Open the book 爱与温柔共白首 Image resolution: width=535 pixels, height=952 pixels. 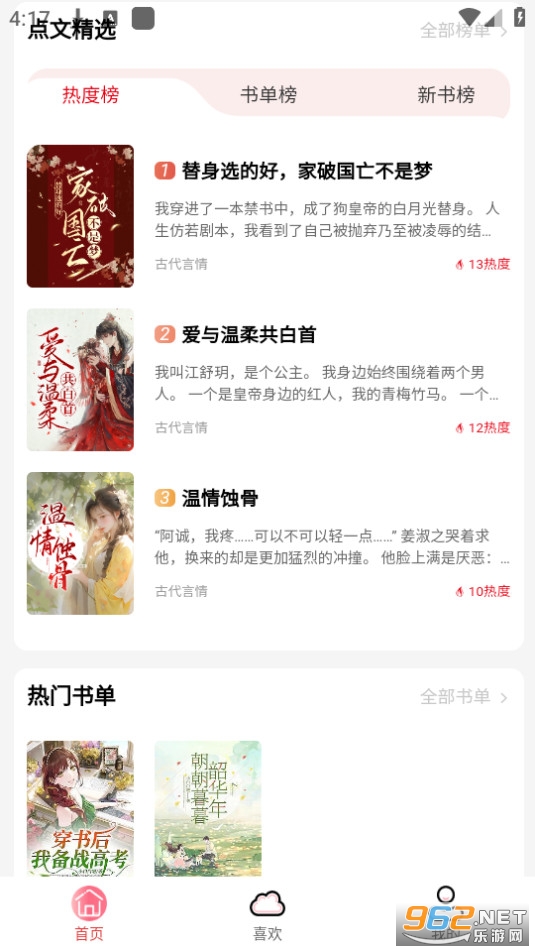268,379
